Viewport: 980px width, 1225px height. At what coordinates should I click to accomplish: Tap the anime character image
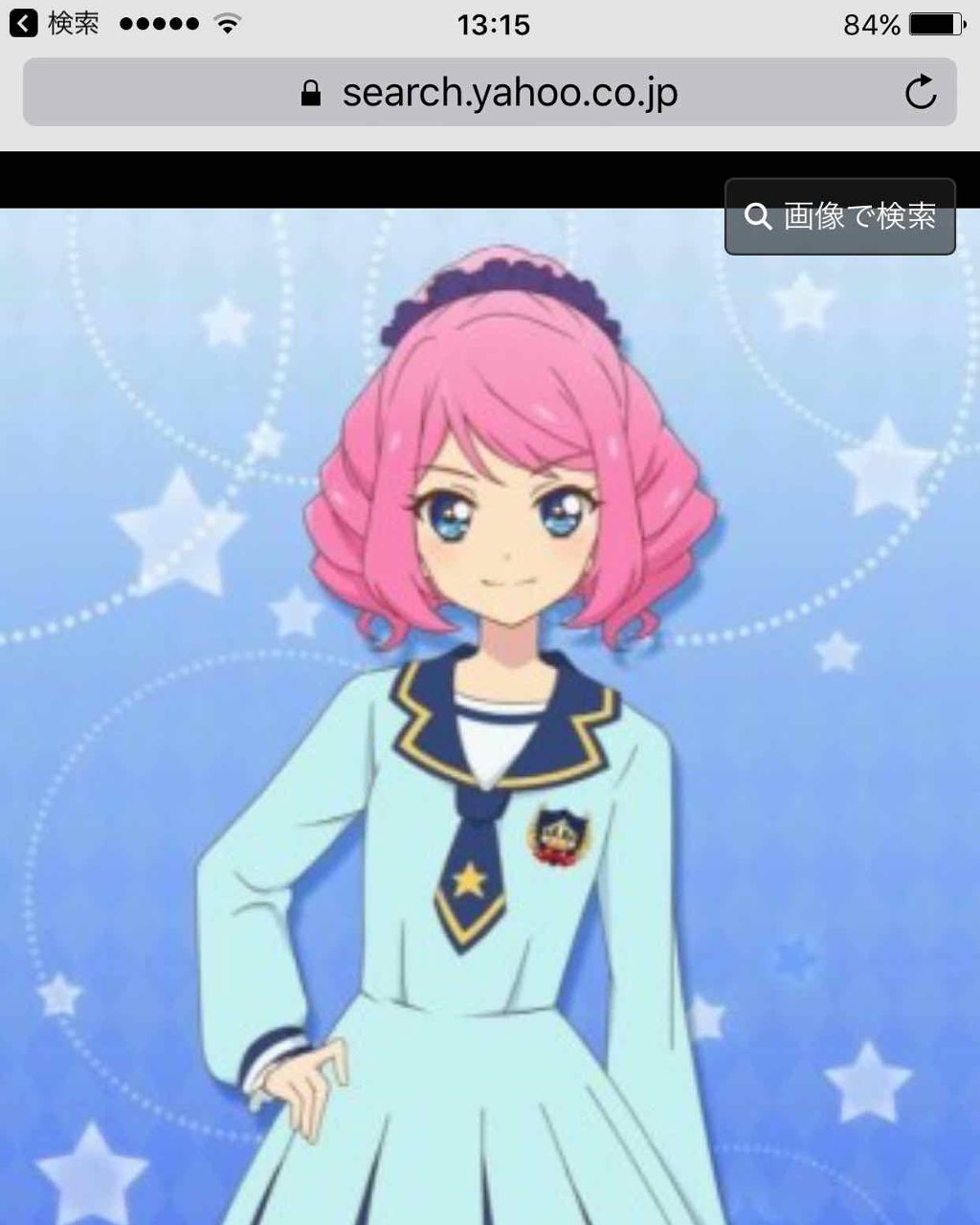point(498,670)
